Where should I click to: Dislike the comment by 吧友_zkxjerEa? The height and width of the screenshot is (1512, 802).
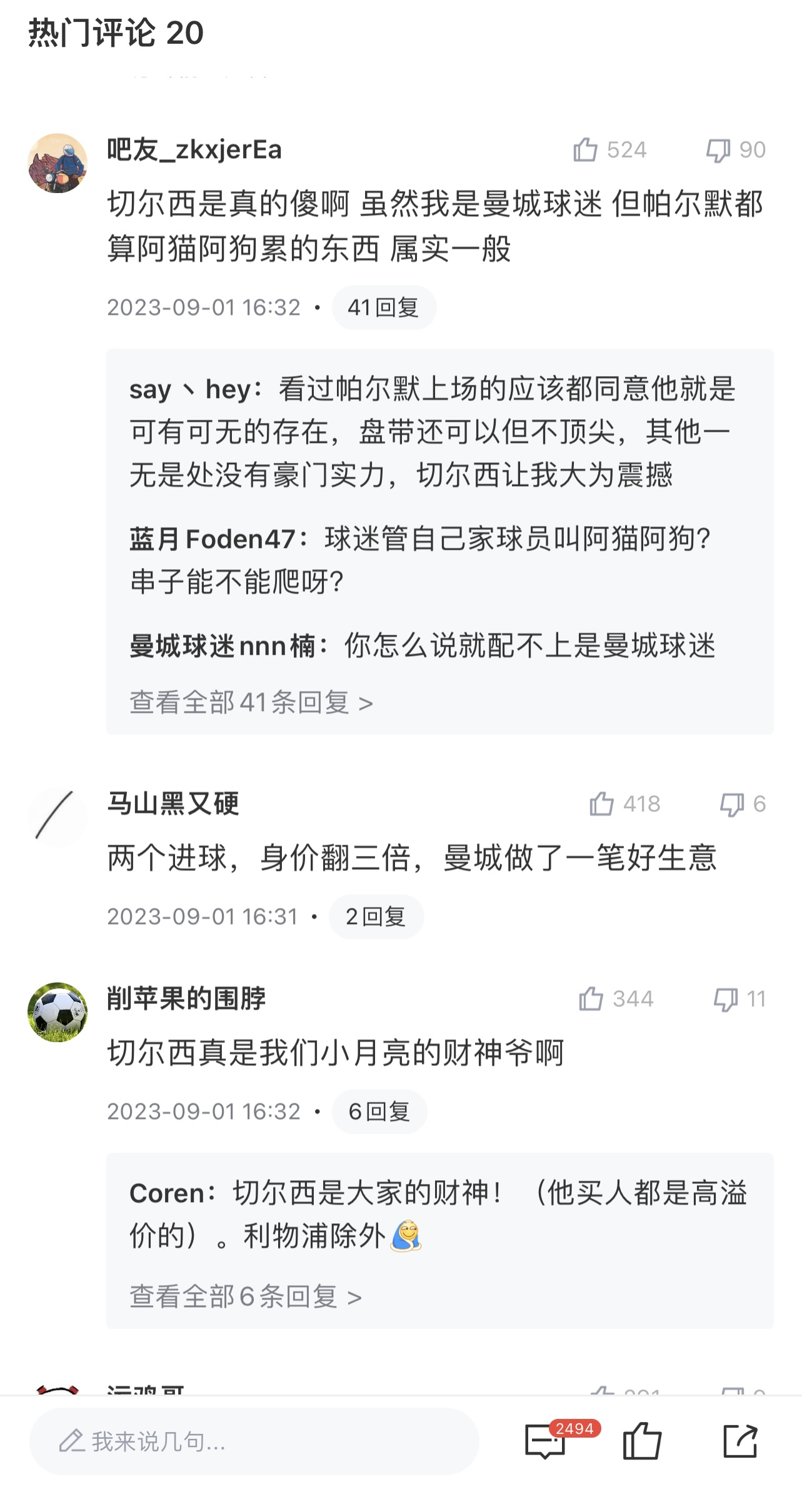click(x=718, y=151)
